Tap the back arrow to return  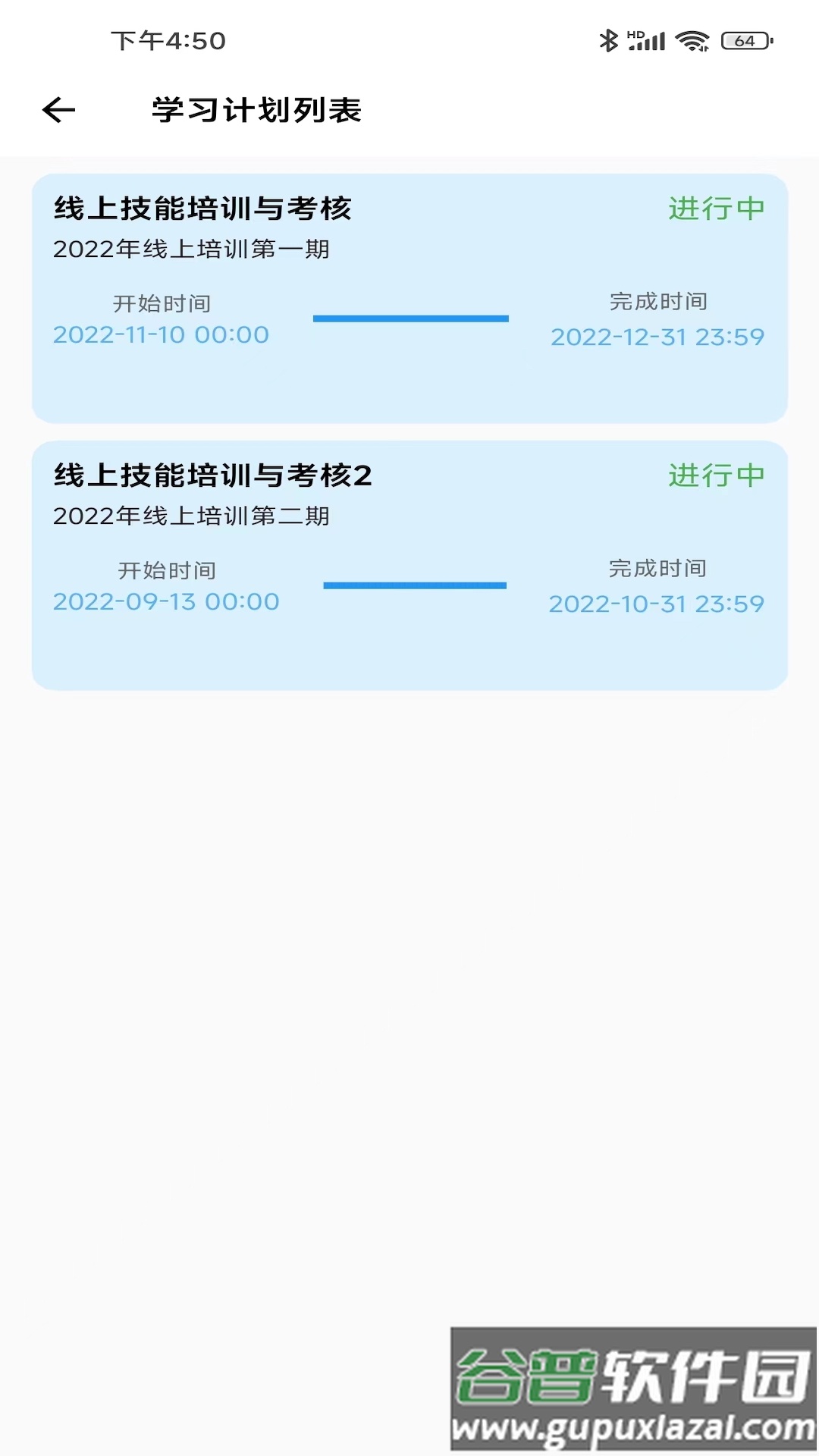(58, 110)
